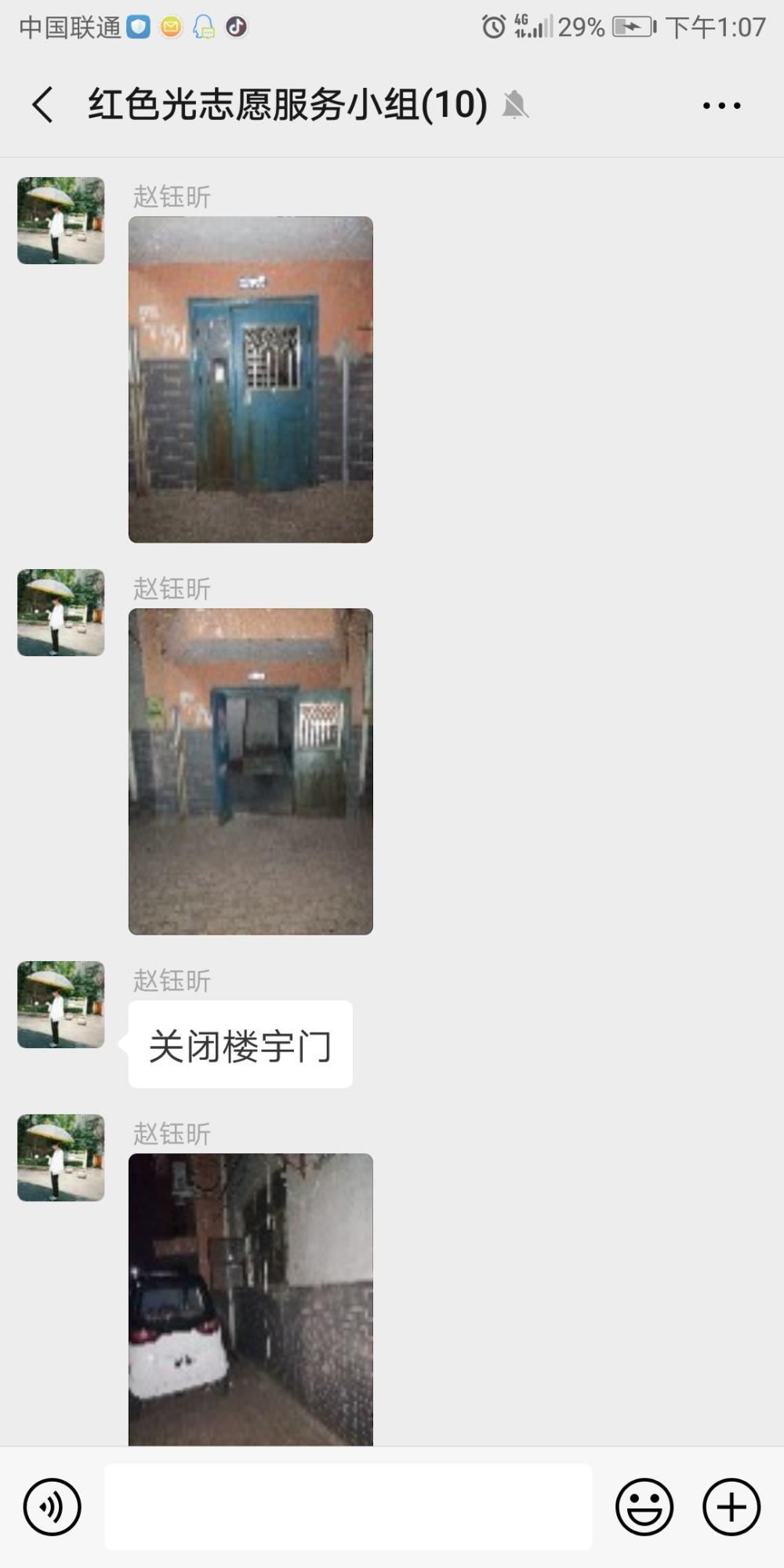View photo of closed blue door
Screen dimensions: 784x1568
click(x=251, y=379)
